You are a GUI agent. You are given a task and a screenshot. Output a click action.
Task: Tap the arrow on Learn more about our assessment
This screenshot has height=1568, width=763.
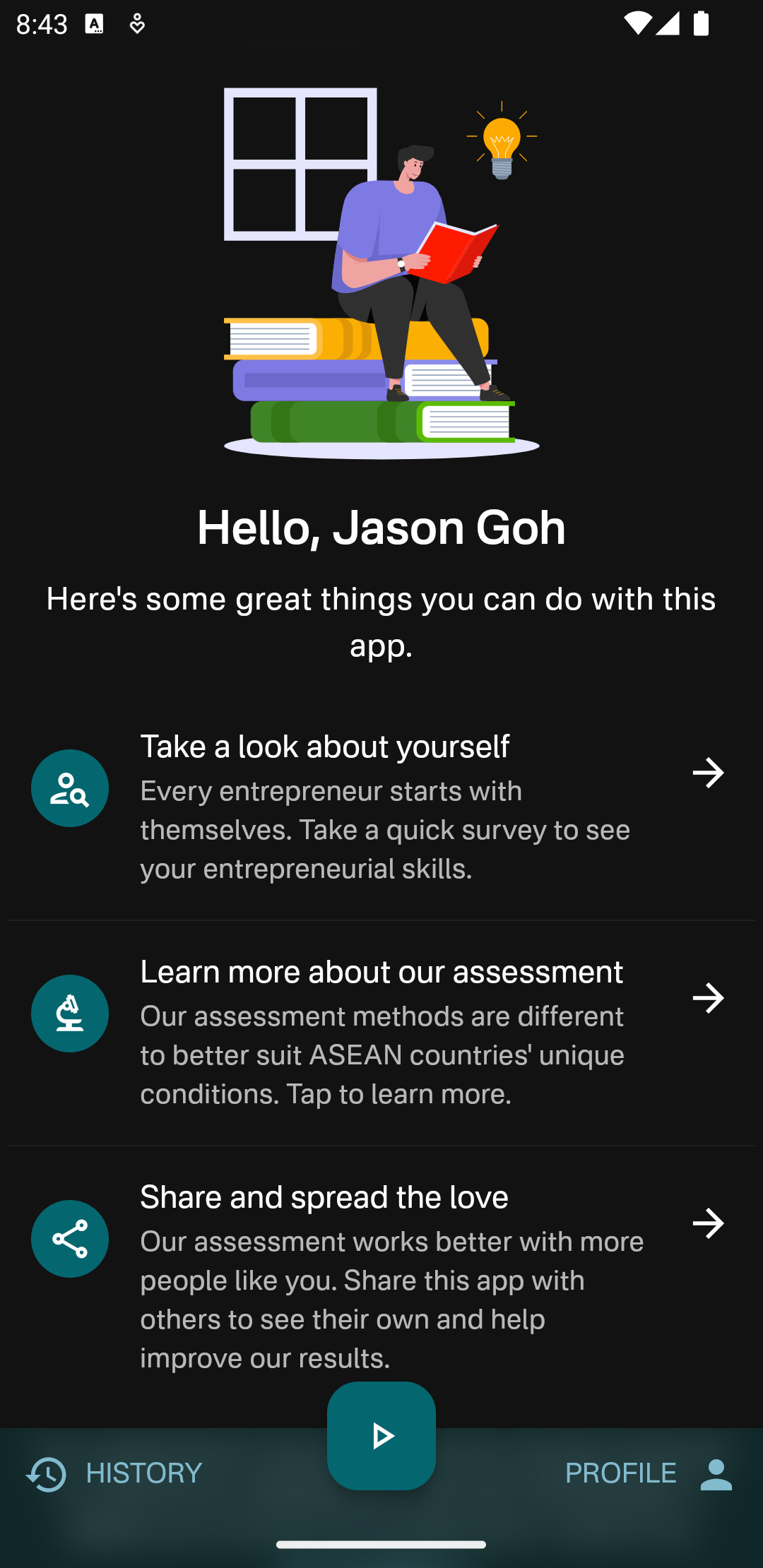tap(709, 999)
